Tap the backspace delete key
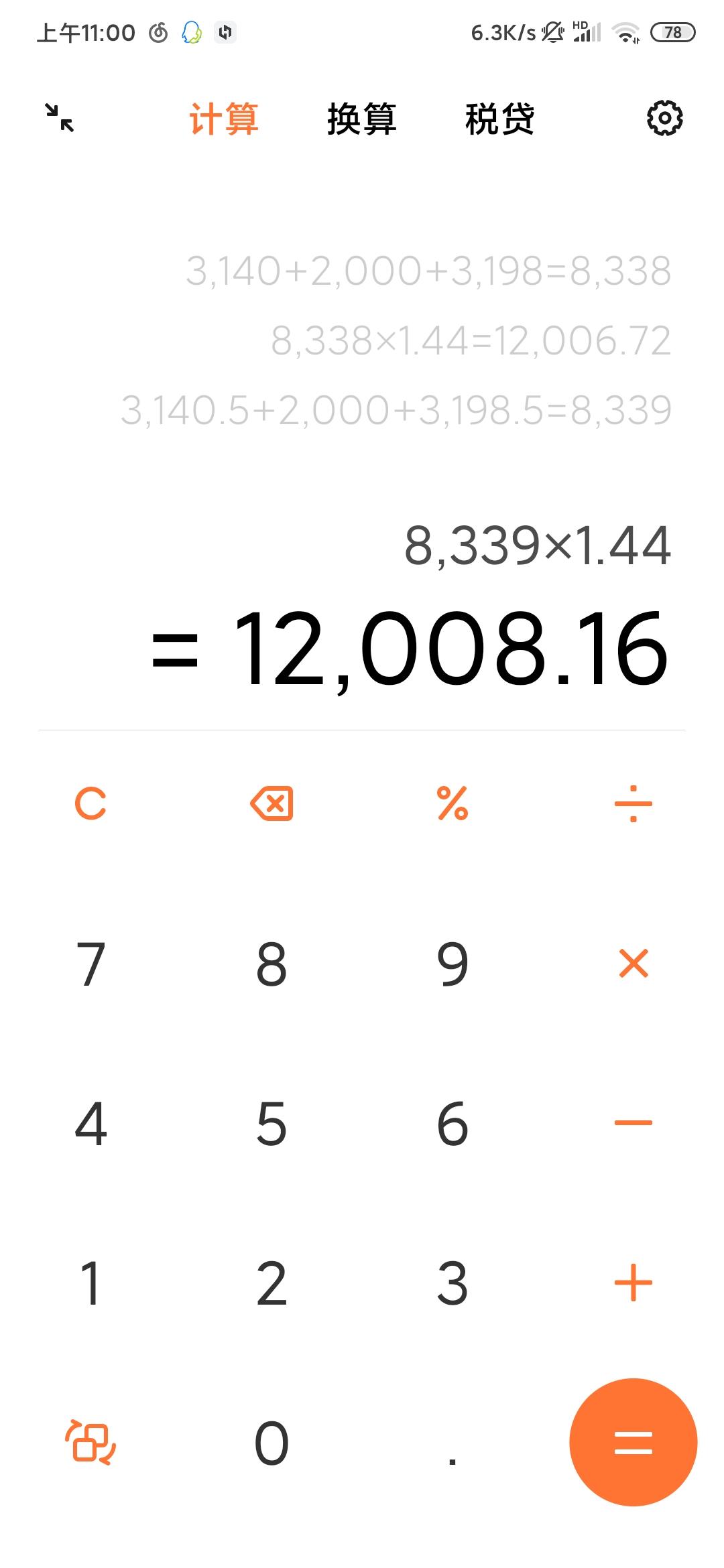The height and width of the screenshot is (1568, 724). point(271,803)
